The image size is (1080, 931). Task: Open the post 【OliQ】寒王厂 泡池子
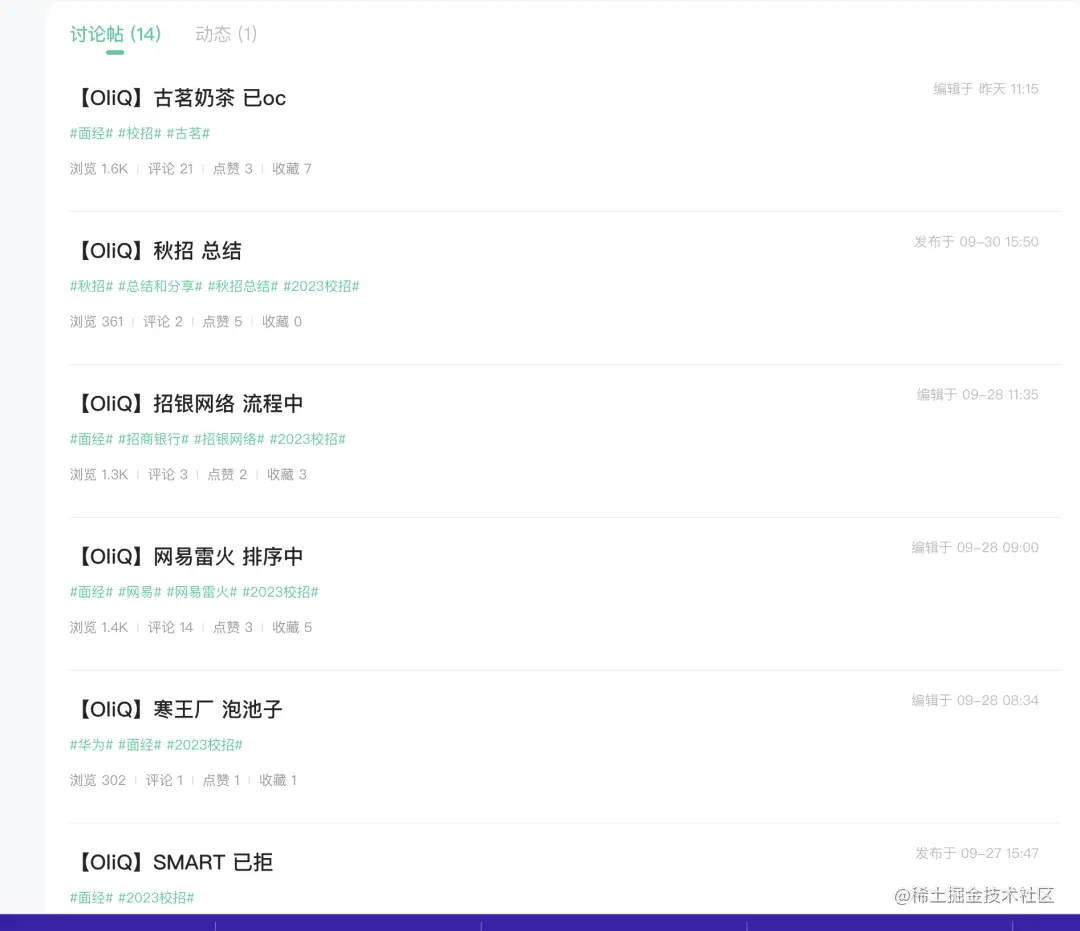[x=180, y=710]
